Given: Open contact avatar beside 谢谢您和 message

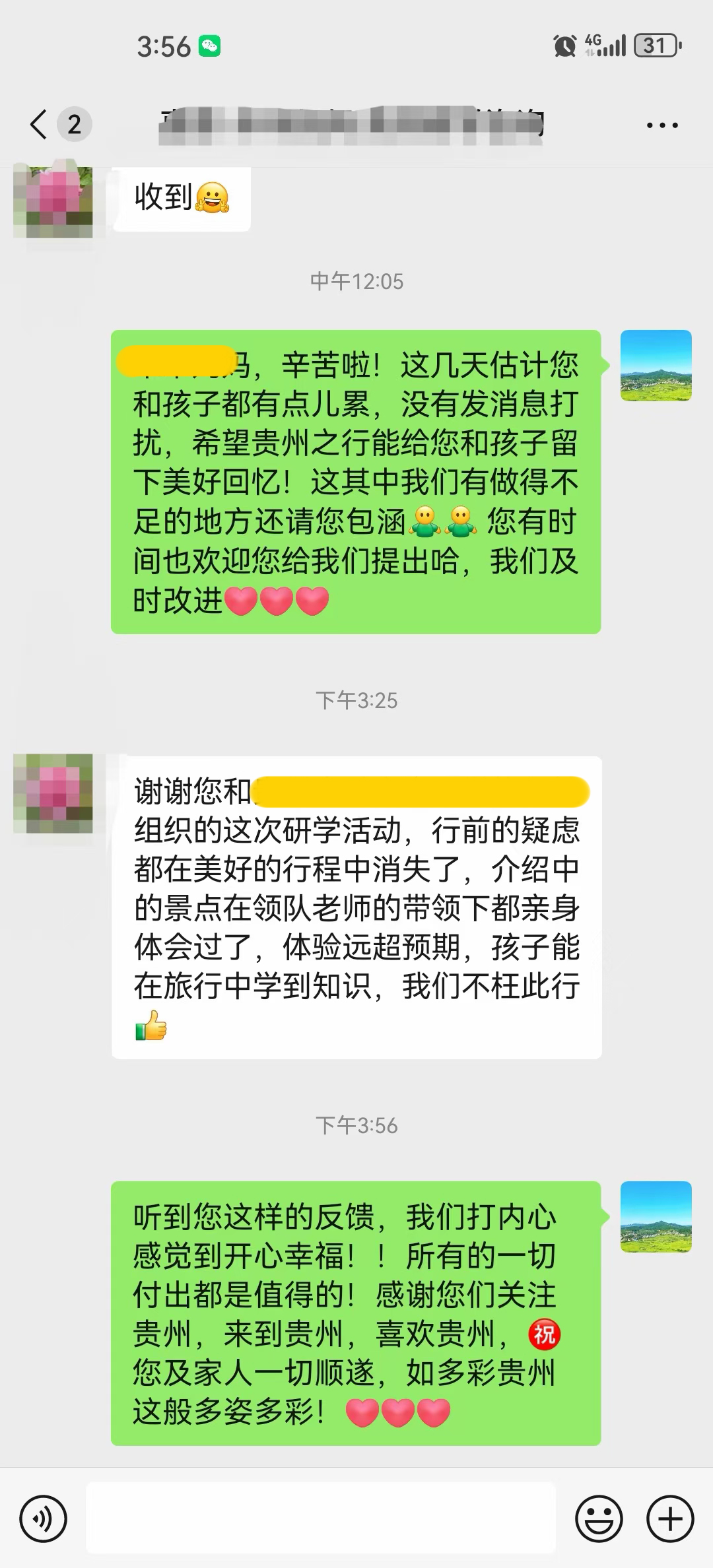Looking at the screenshot, I should point(53,793).
